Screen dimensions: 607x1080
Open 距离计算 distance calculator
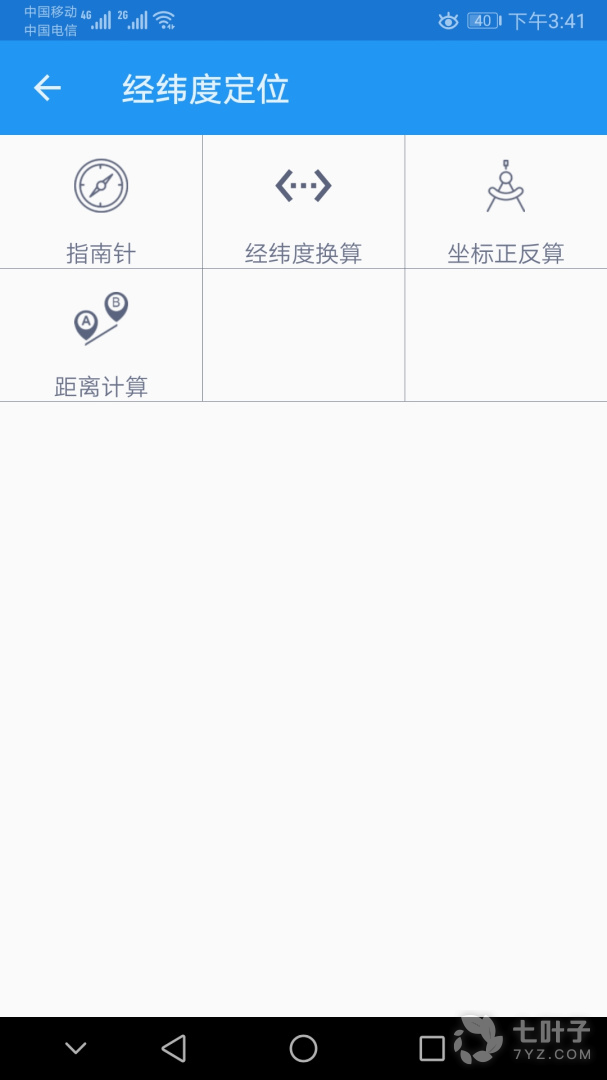pos(101,335)
